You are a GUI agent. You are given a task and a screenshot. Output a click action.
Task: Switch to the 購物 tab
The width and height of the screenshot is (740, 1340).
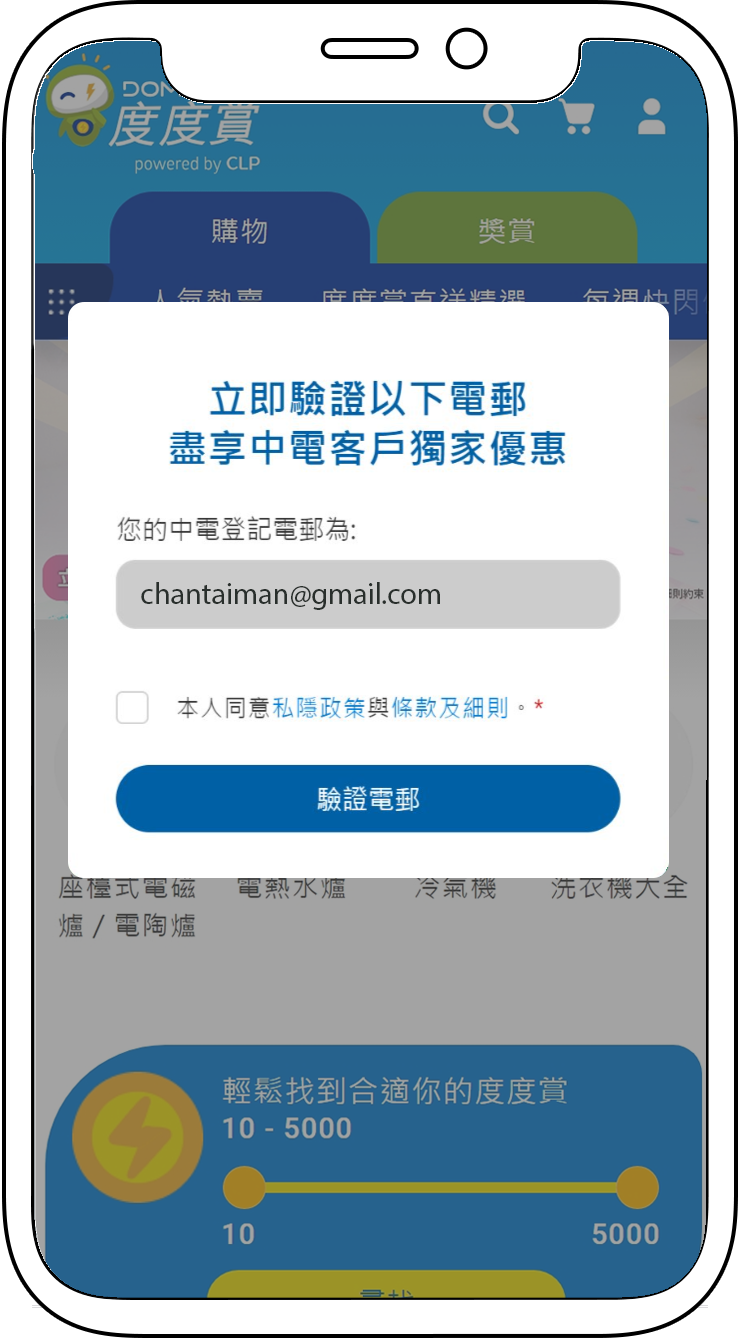240,231
